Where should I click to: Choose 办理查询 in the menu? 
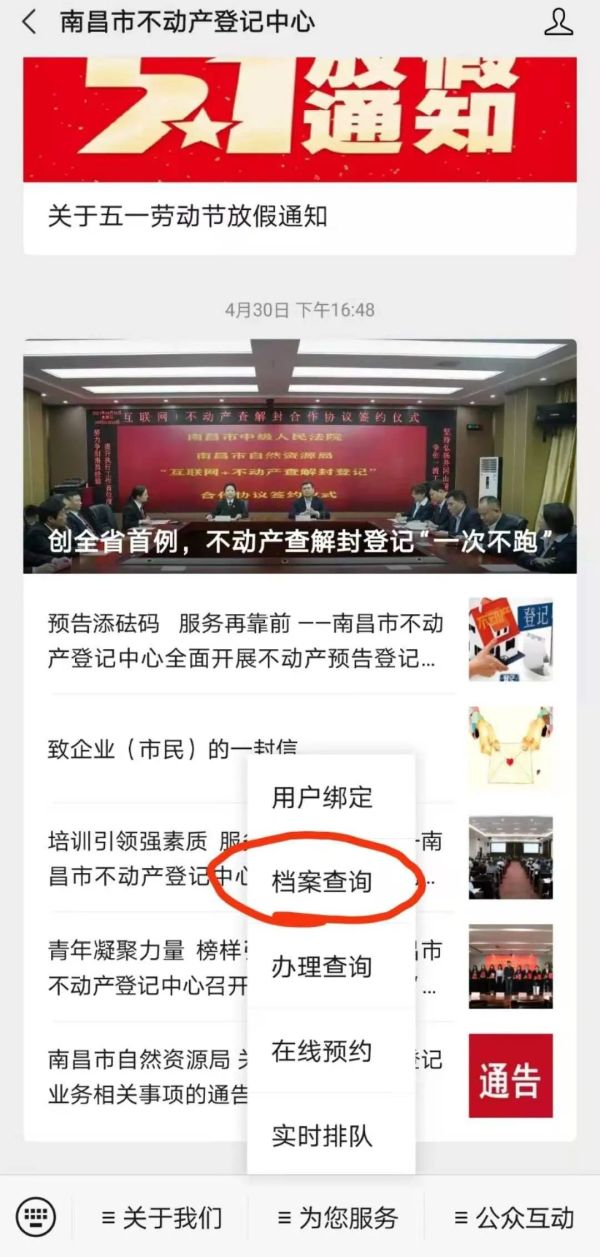click(322, 967)
